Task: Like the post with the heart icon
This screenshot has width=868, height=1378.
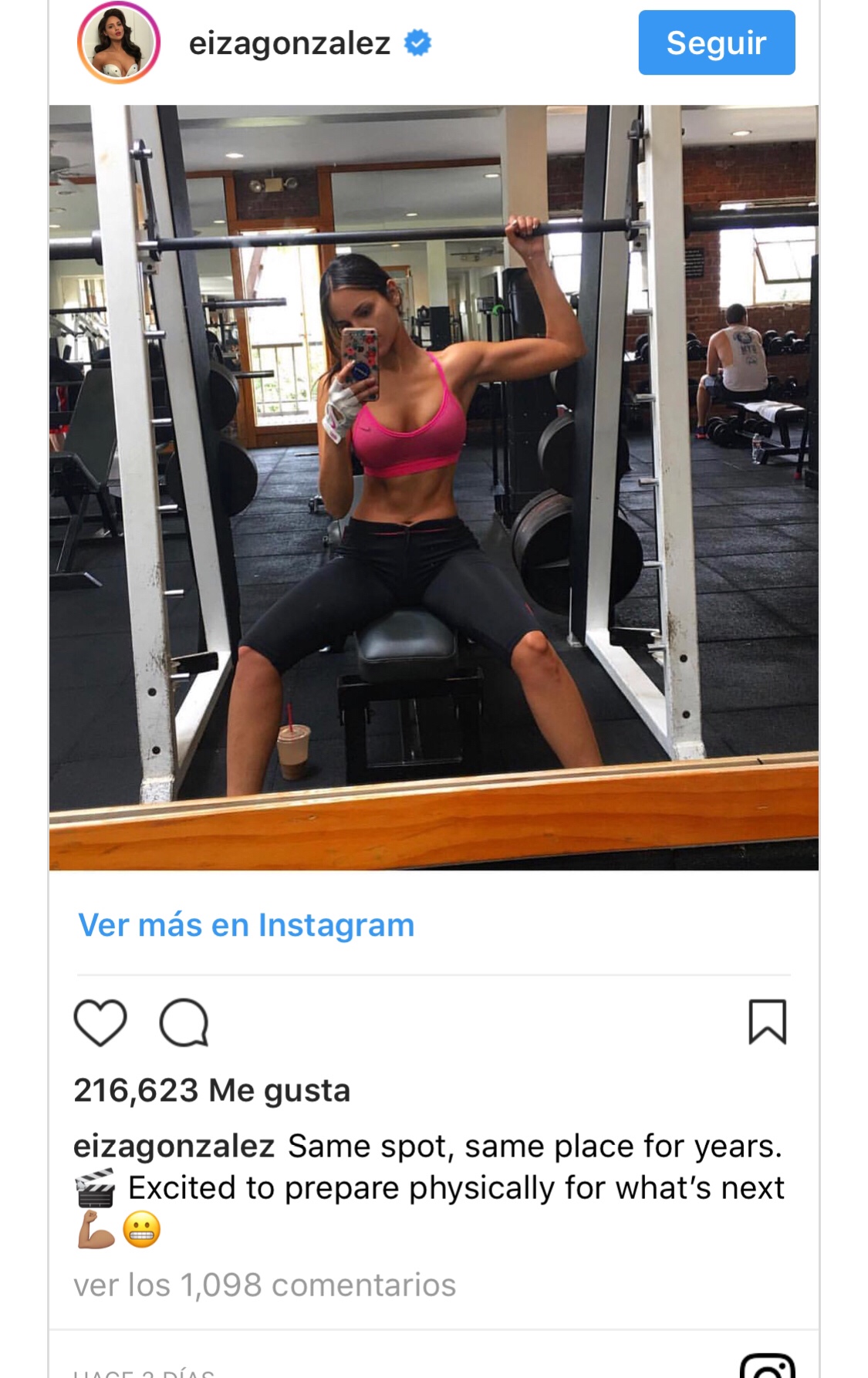Action: coord(100,1022)
